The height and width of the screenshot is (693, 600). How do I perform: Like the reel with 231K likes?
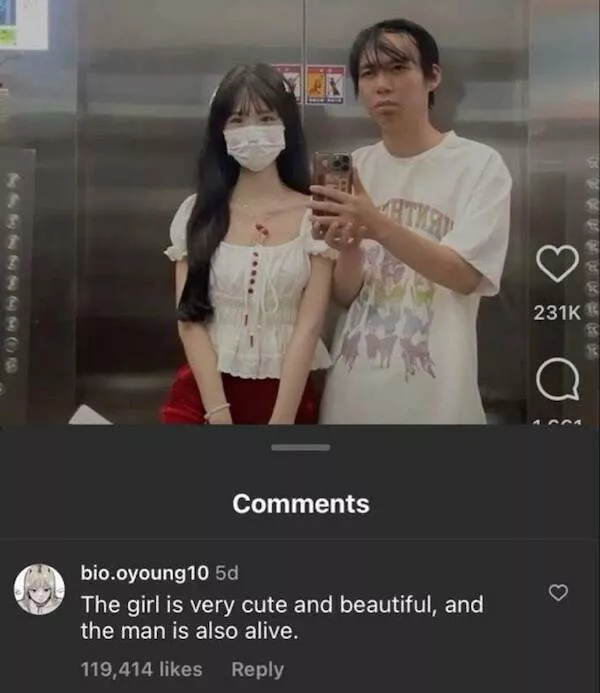coord(558,265)
